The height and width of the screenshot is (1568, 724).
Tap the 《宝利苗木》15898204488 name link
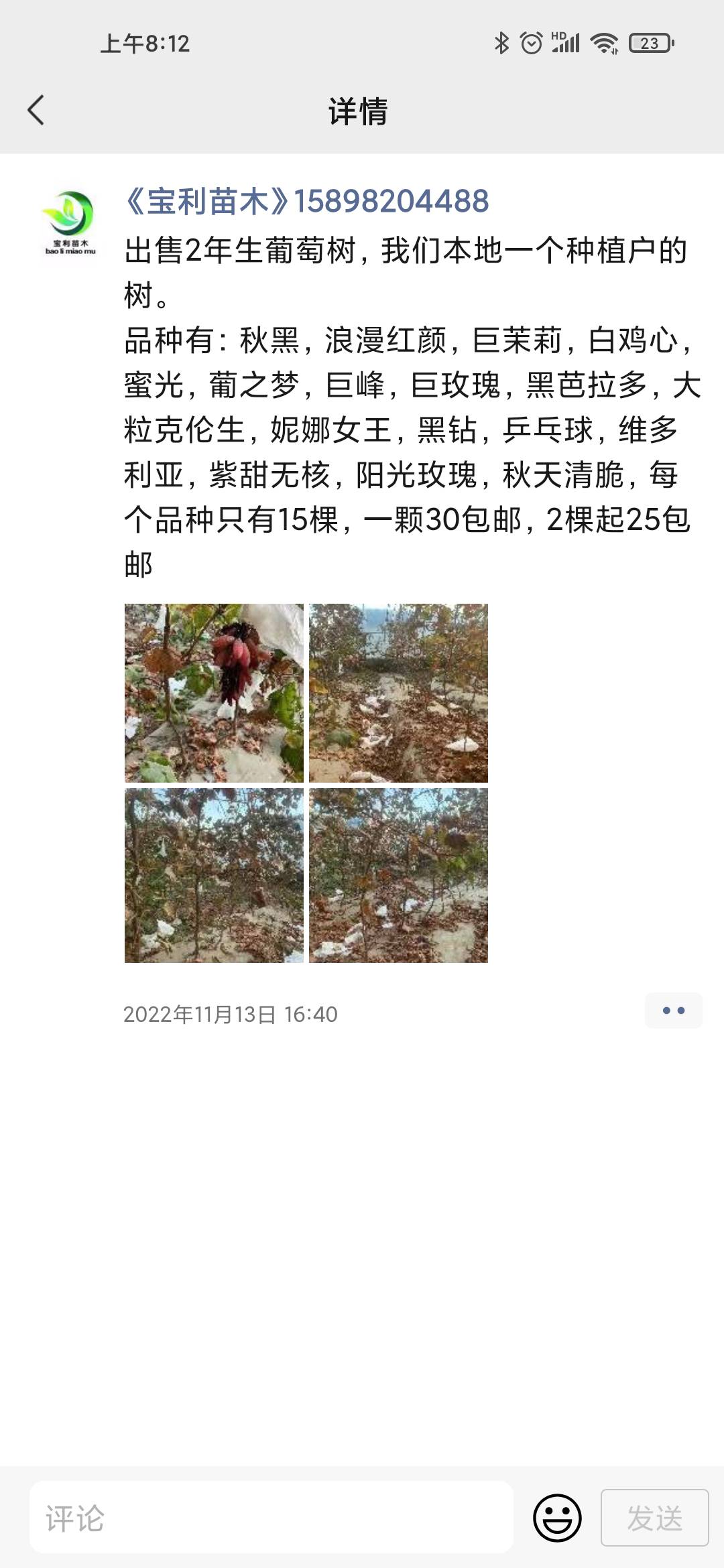coord(306,201)
